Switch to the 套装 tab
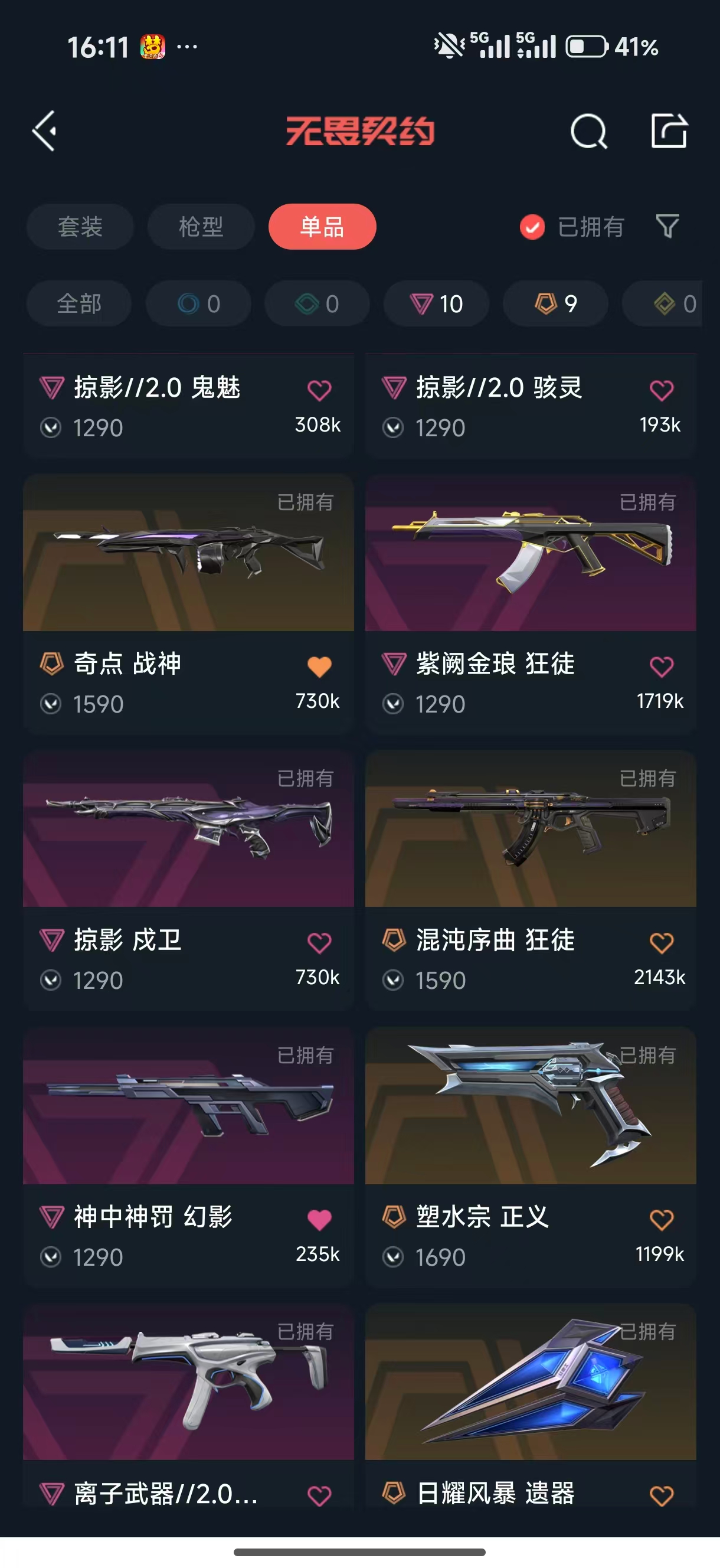This screenshot has width=720, height=1568. pyautogui.click(x=80, y=227)
